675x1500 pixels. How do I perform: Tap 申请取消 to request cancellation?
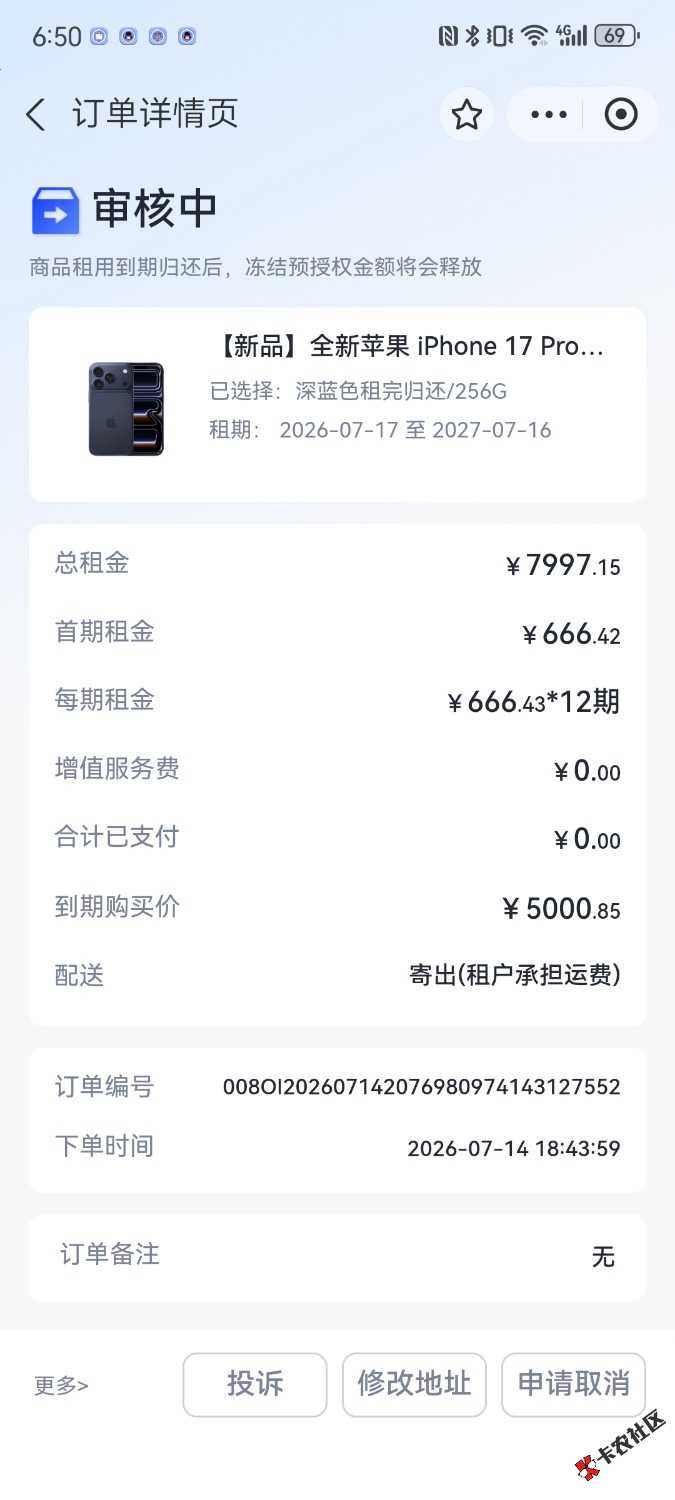pyautogui.click(x=573, y=1384)
